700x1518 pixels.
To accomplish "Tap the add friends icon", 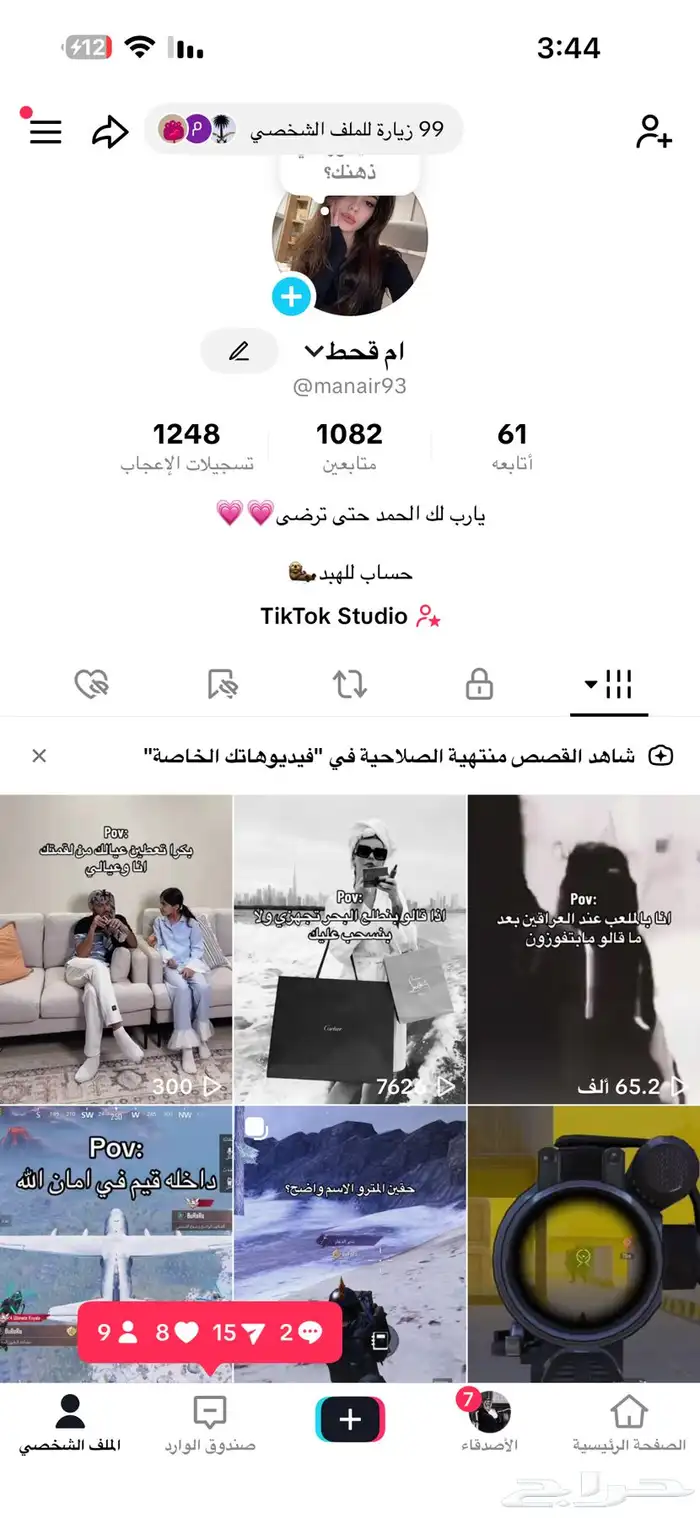I will [x=653, y=131].
